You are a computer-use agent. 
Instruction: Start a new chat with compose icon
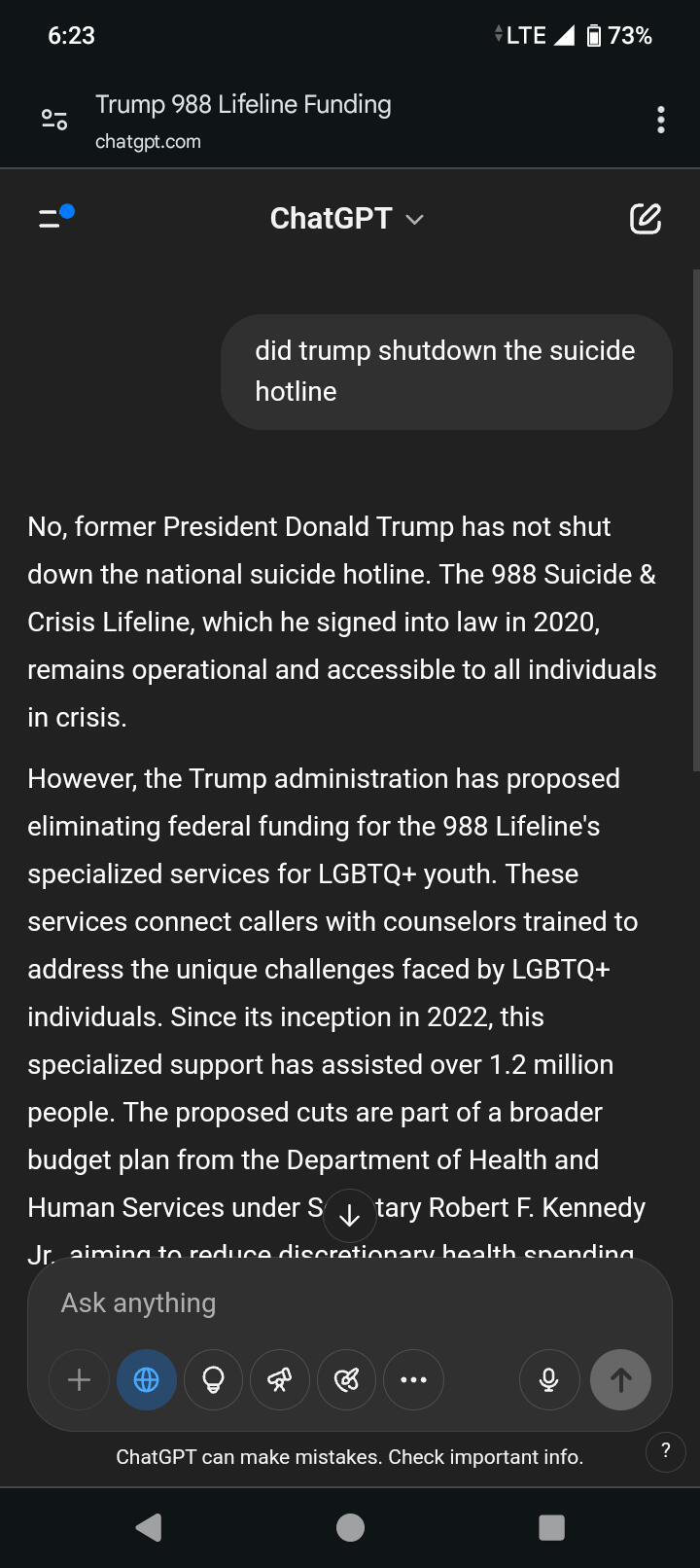tap(646, 219)
